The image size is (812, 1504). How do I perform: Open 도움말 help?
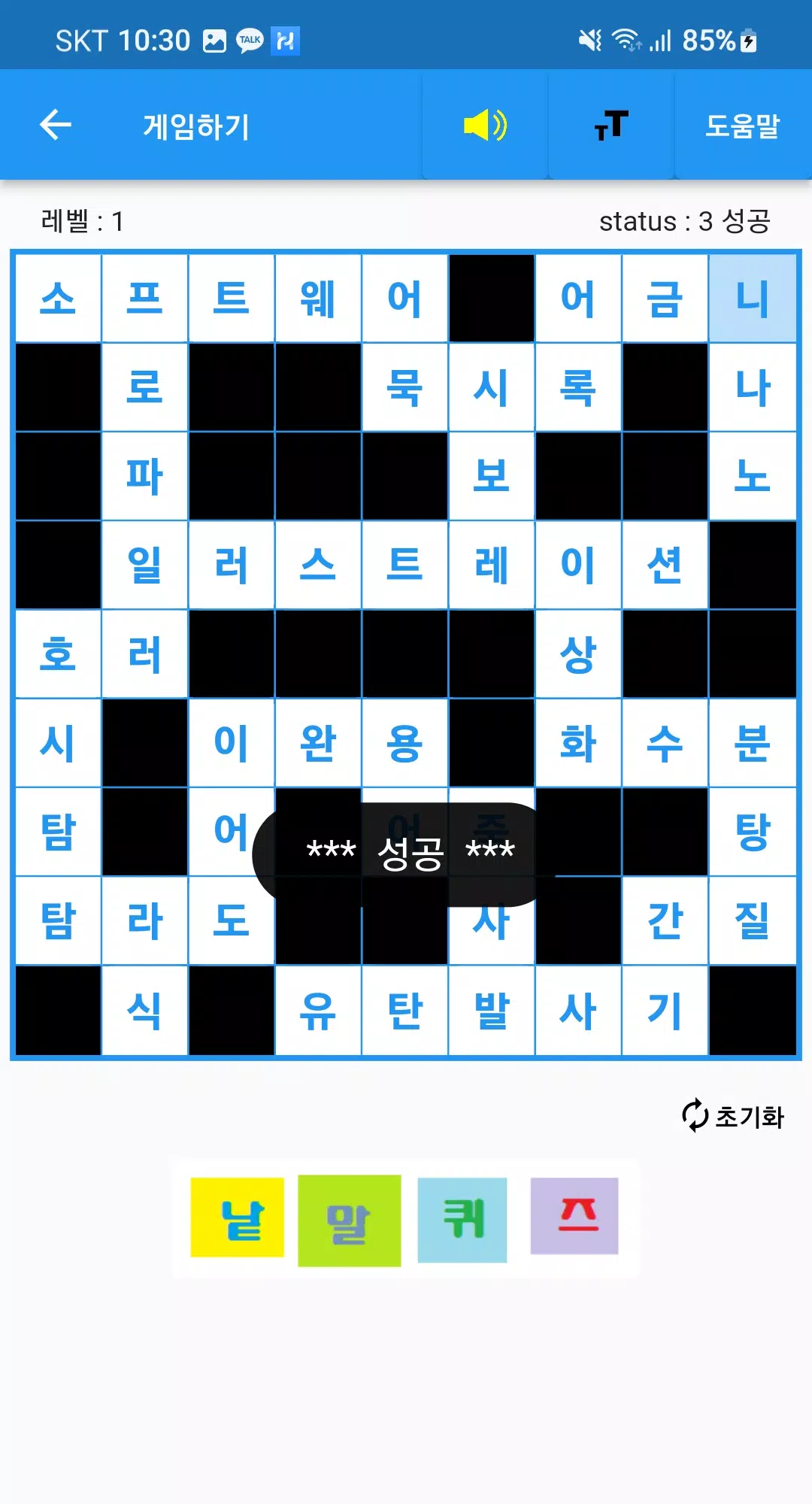(x=743, y=125)
